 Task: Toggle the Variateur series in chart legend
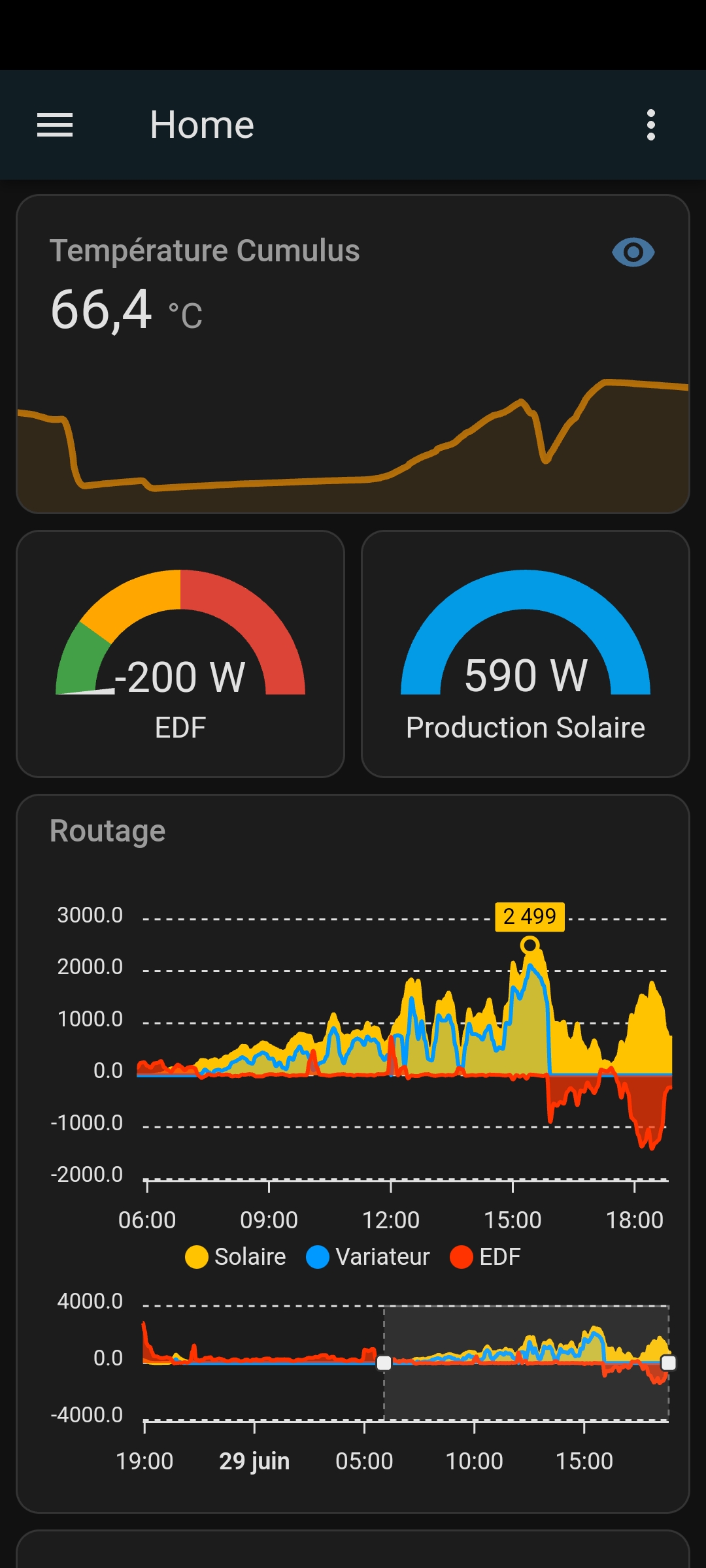[368, 1256]
